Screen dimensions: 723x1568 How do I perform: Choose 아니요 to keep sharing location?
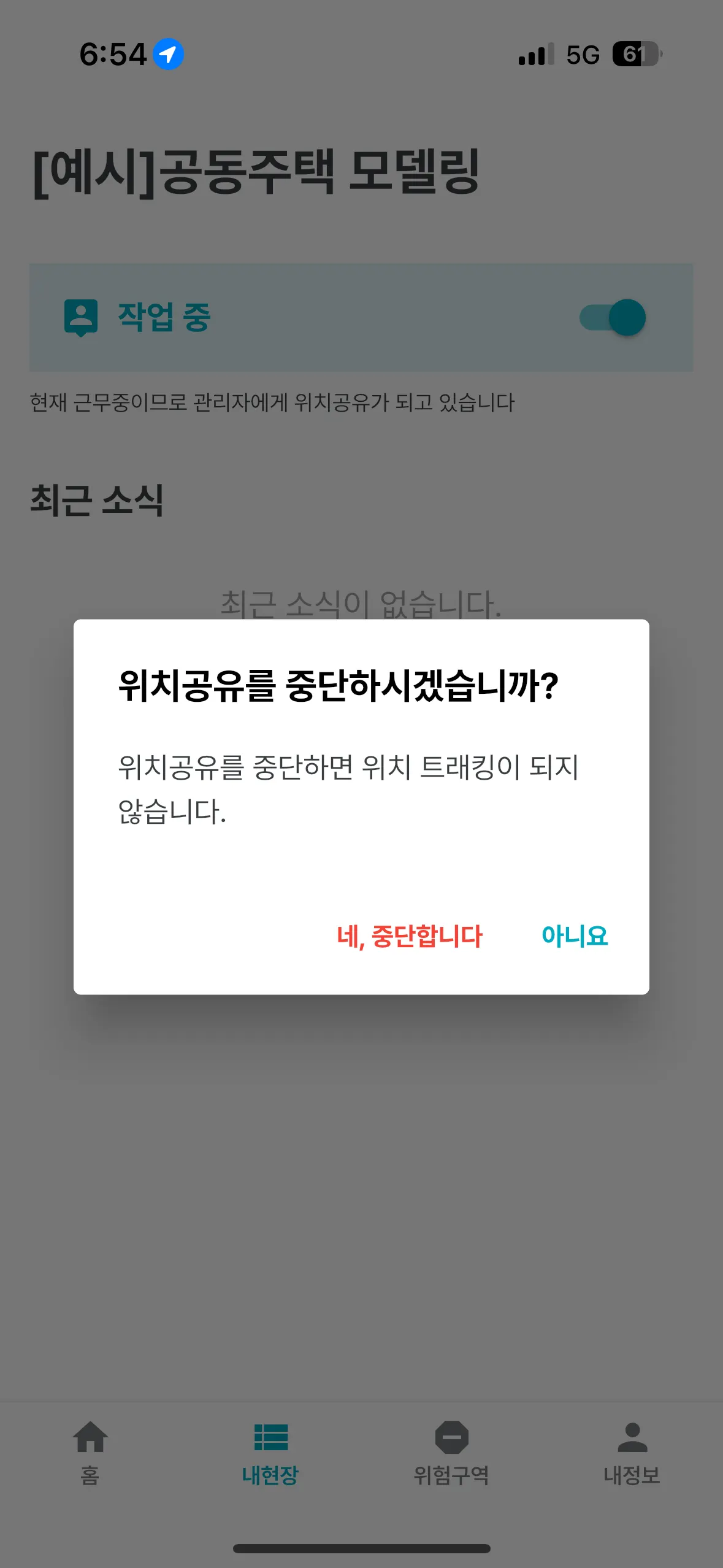574,936
